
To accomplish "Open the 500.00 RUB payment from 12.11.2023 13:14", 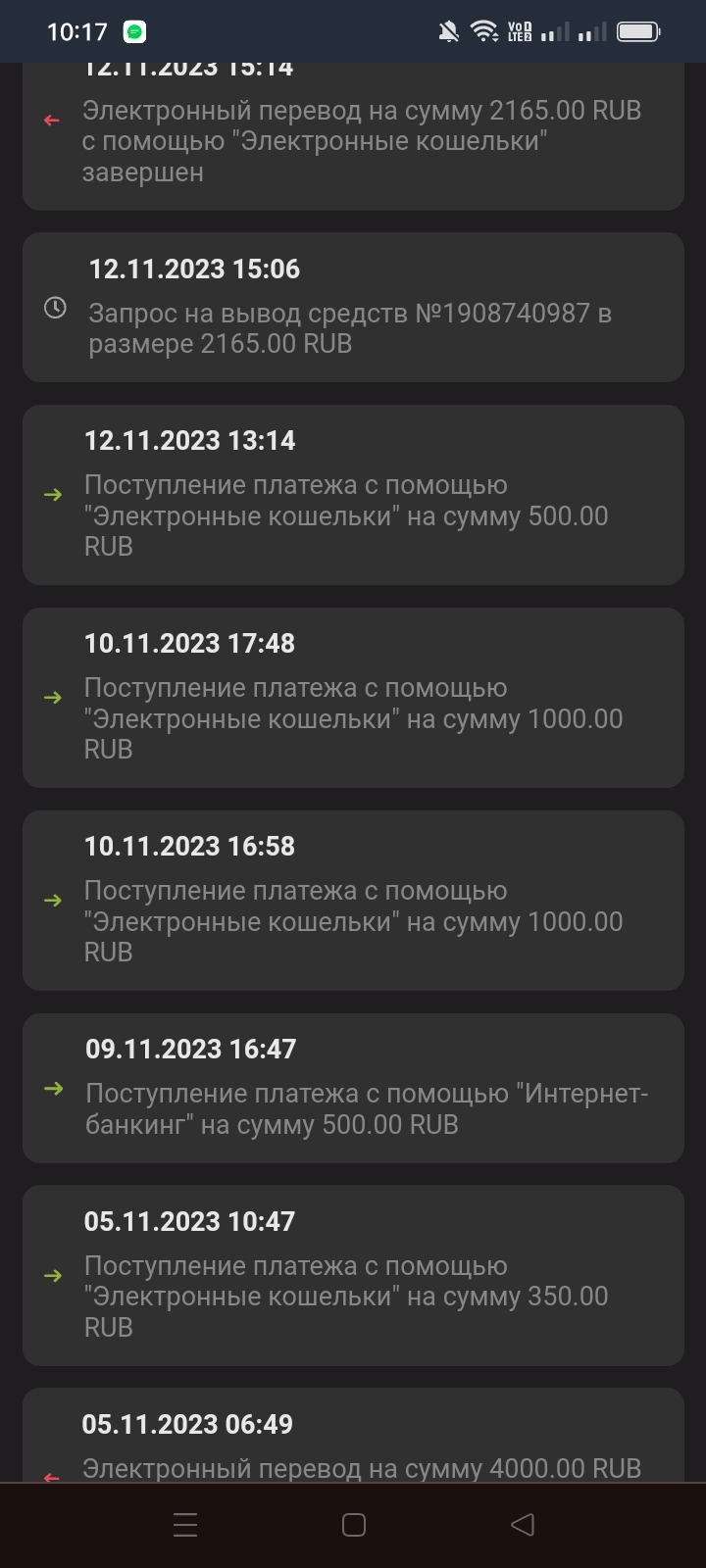I will coord(353,495).
